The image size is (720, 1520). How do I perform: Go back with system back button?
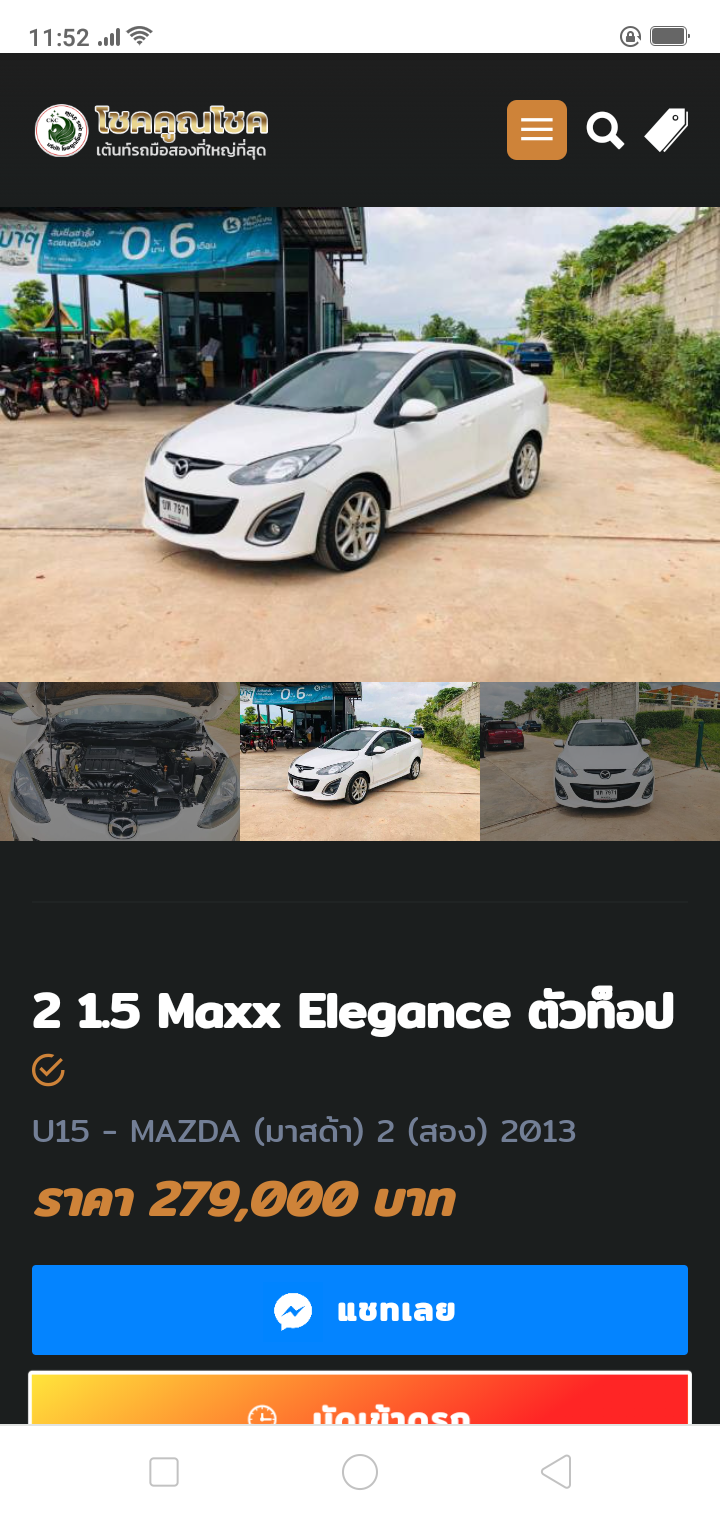click(556, 1472)
